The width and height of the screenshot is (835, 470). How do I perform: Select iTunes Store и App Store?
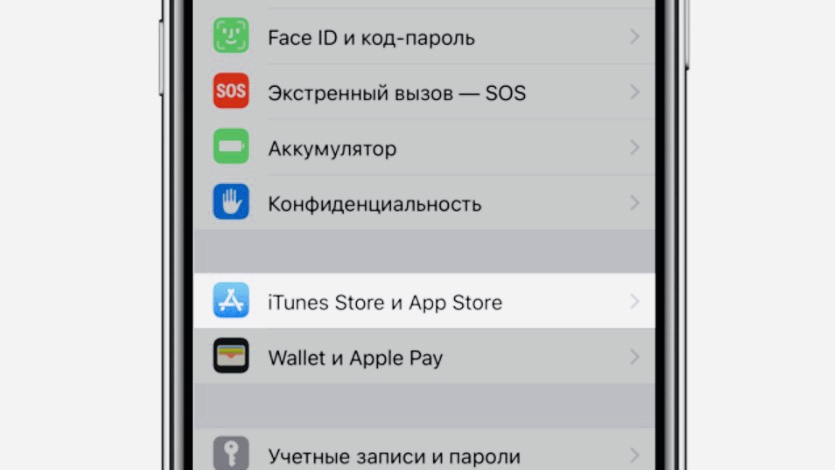(x=385, y=301)
